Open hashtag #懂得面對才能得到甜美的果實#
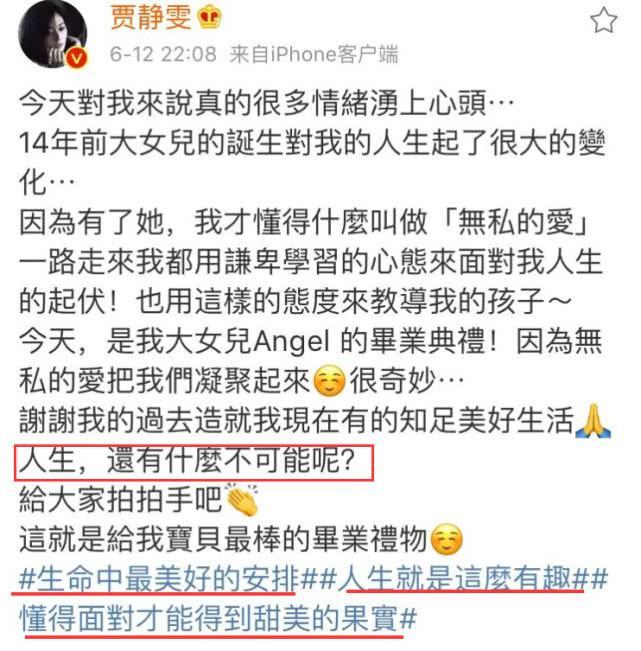Image resolution: width=641 pixels, height=651 pixels. click(215, 617)
